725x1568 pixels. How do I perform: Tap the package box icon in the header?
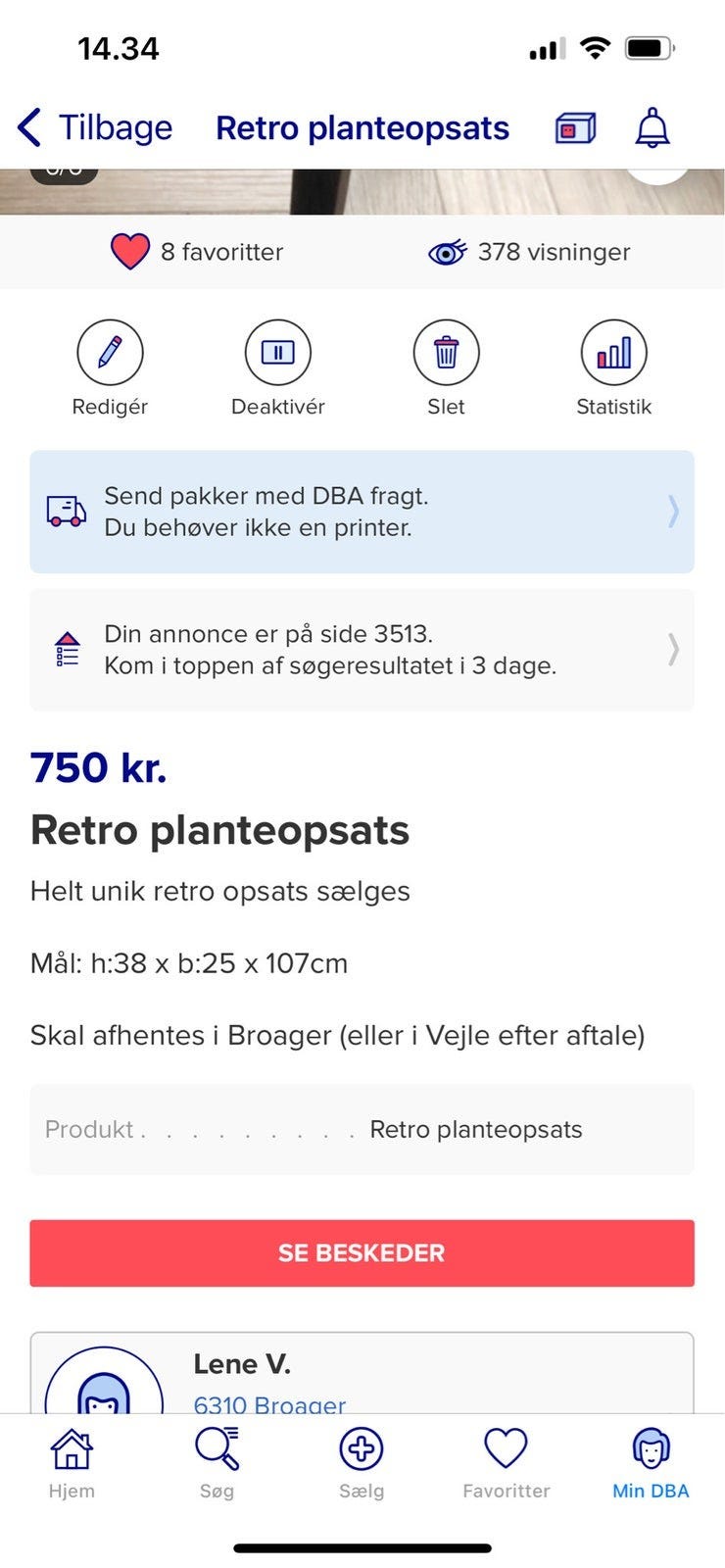[574, 127]
